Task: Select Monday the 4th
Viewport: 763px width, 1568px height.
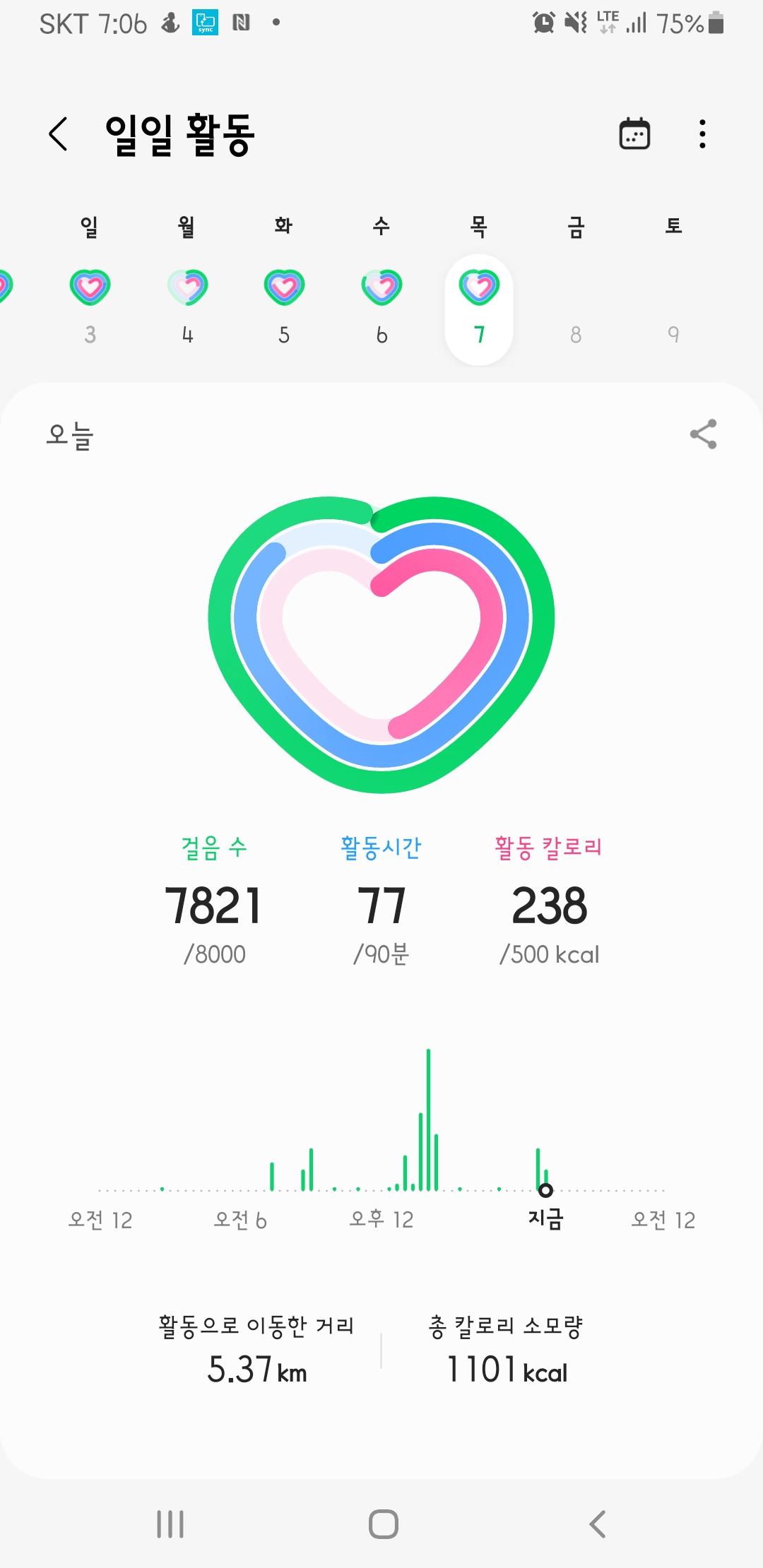Action: 187,305
